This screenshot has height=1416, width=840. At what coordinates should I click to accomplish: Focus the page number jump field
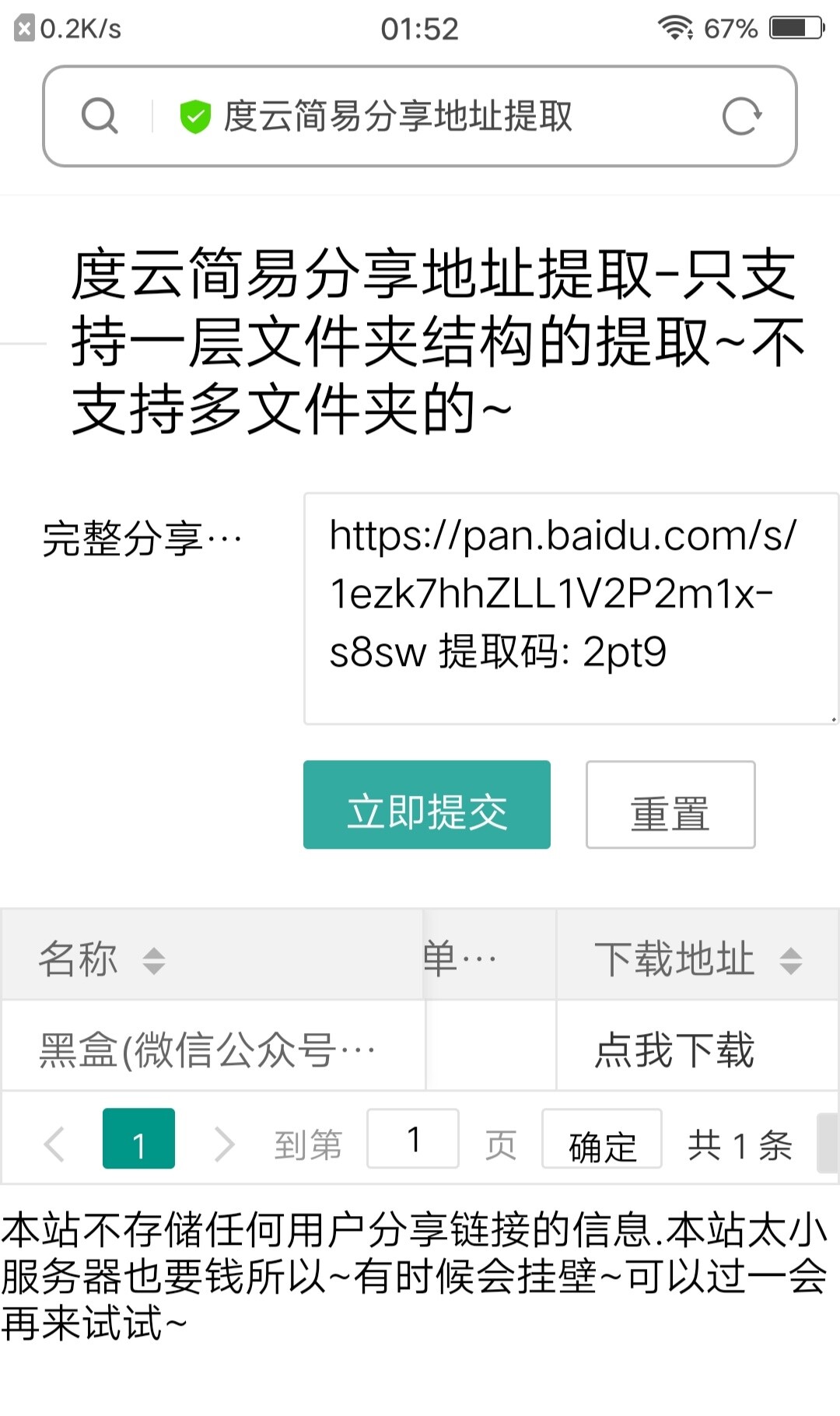pyautogui.click(x=413, y=1139)
